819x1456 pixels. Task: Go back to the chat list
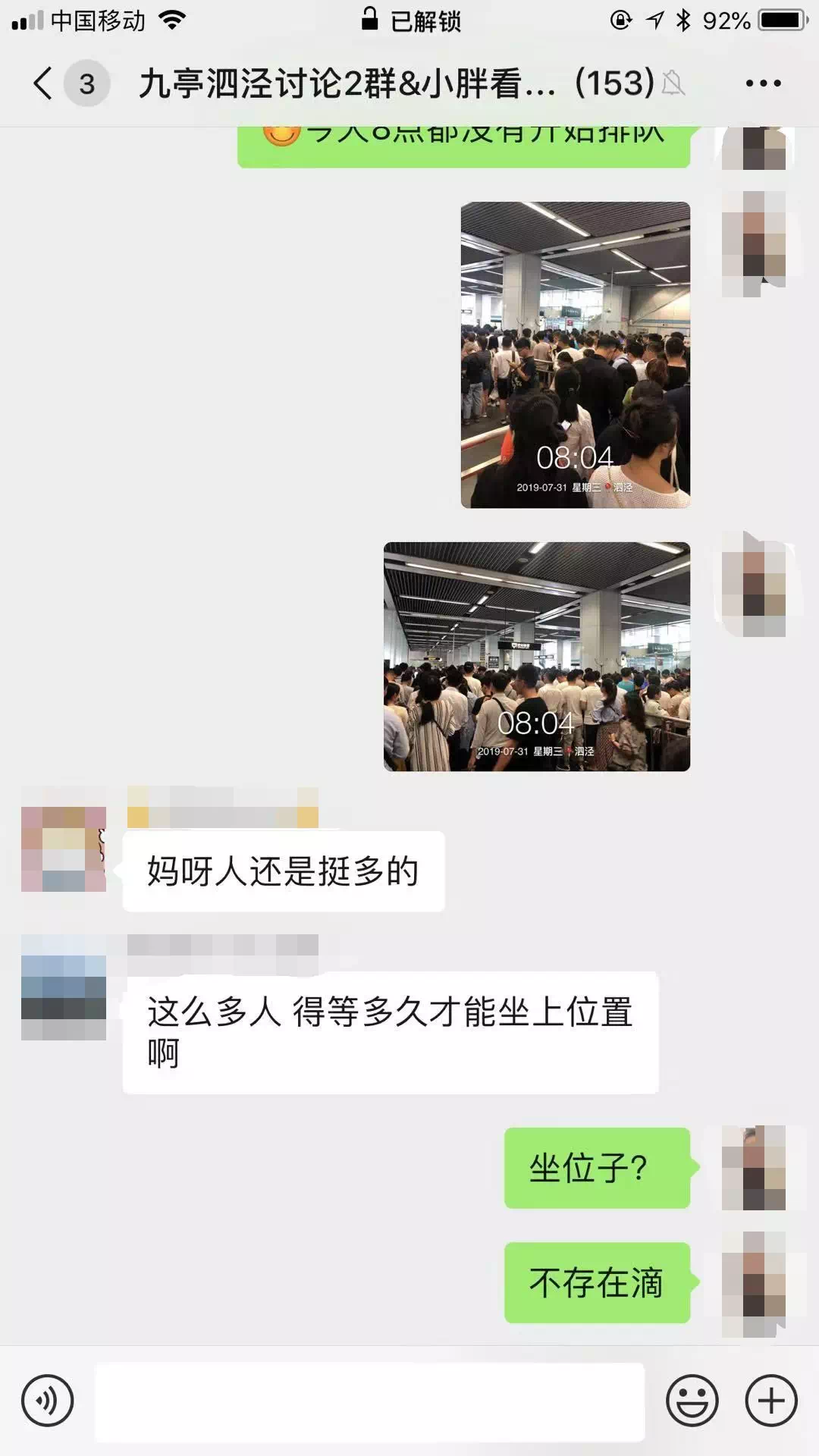click(x=44, y=83)
